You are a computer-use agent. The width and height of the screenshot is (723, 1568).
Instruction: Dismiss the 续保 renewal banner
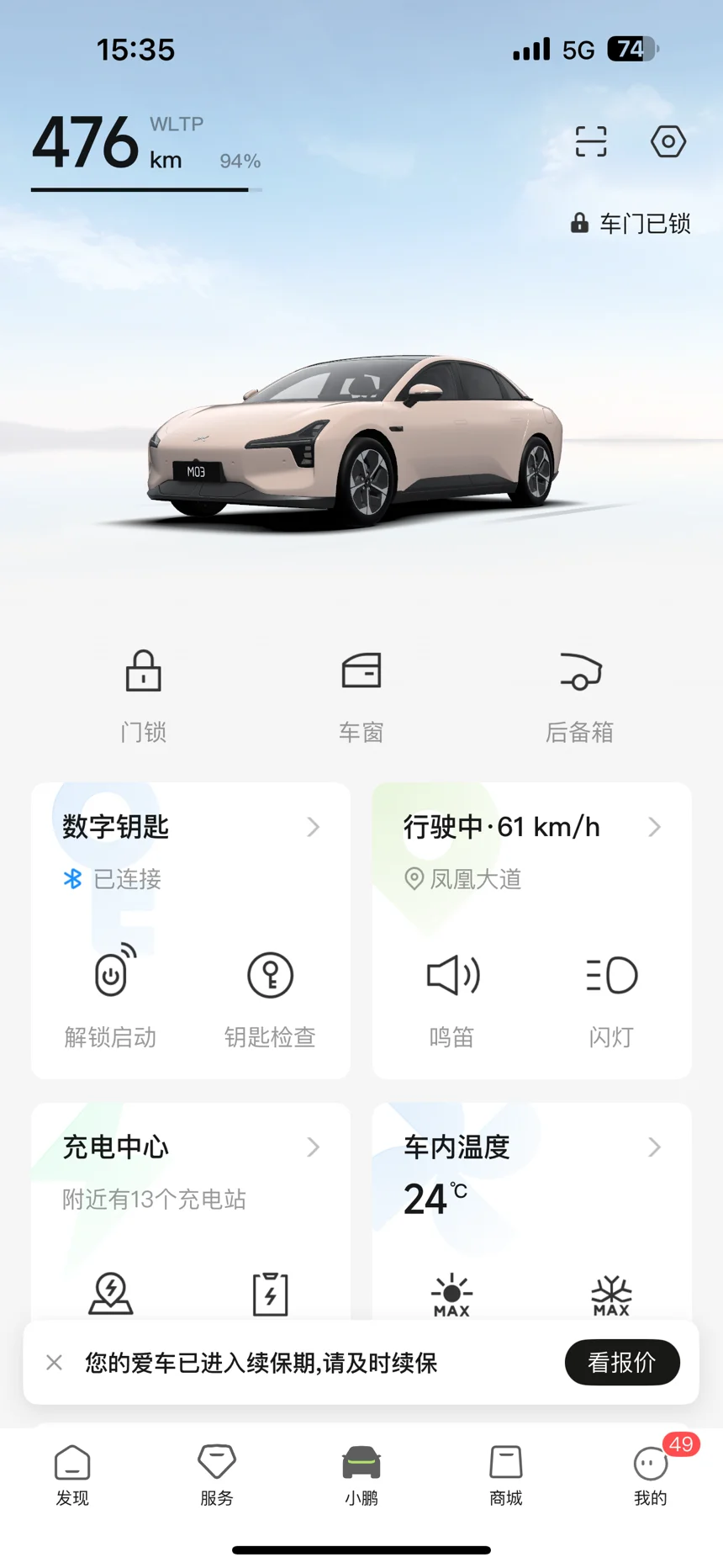(55, 1363)
